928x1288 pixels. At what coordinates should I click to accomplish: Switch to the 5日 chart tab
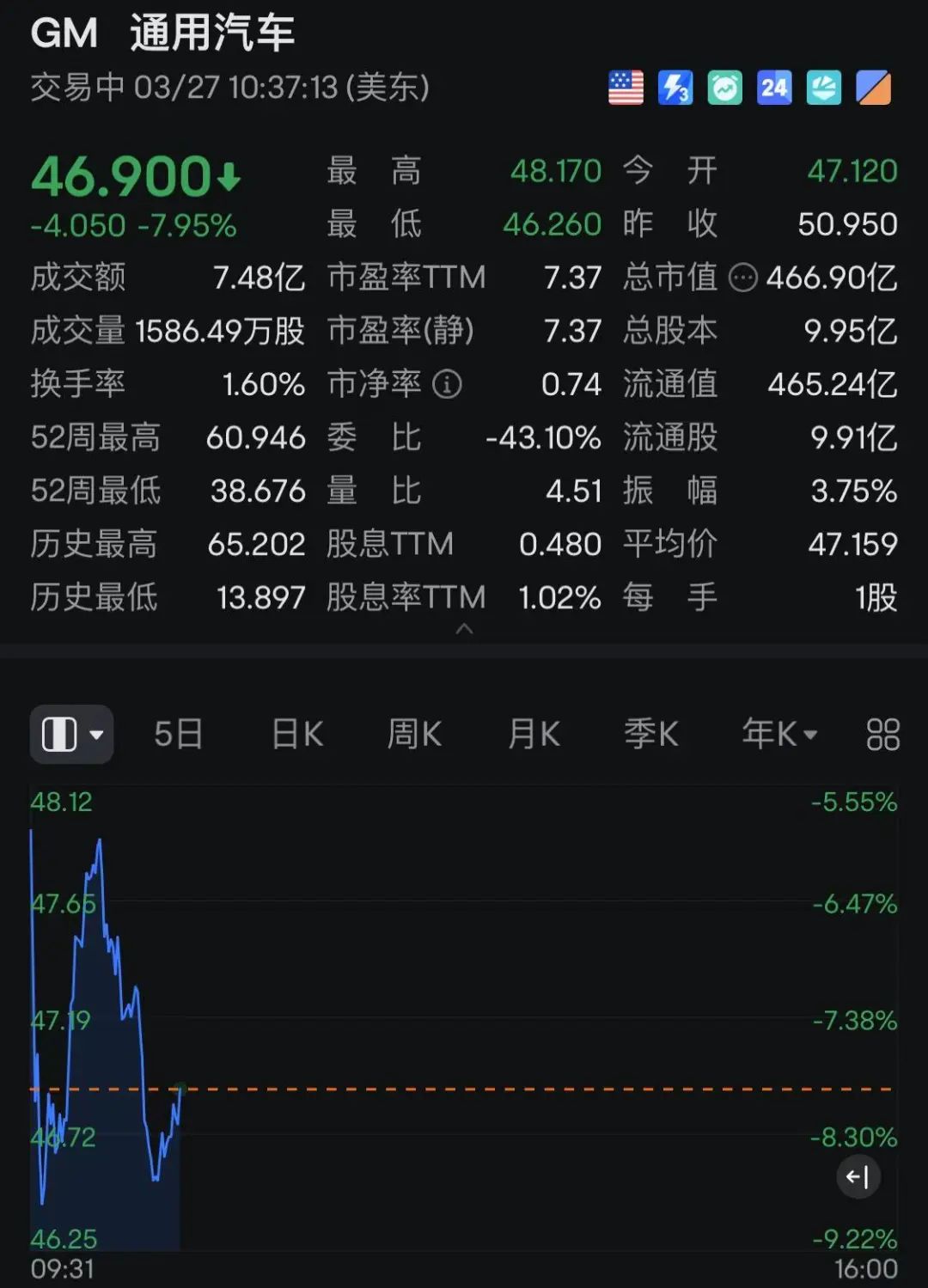coord(179,735)
